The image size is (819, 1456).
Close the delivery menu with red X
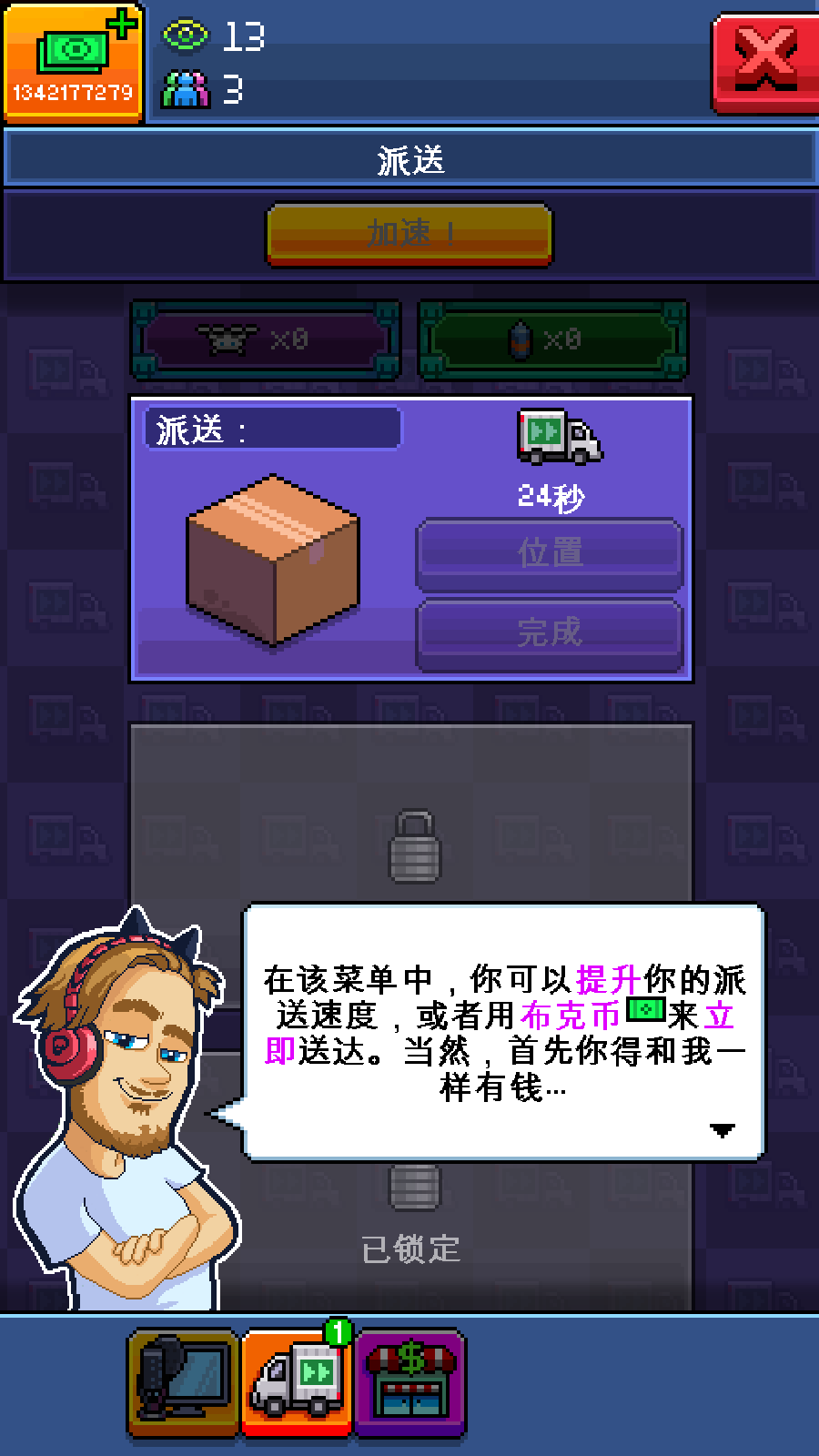pos(763,62)
